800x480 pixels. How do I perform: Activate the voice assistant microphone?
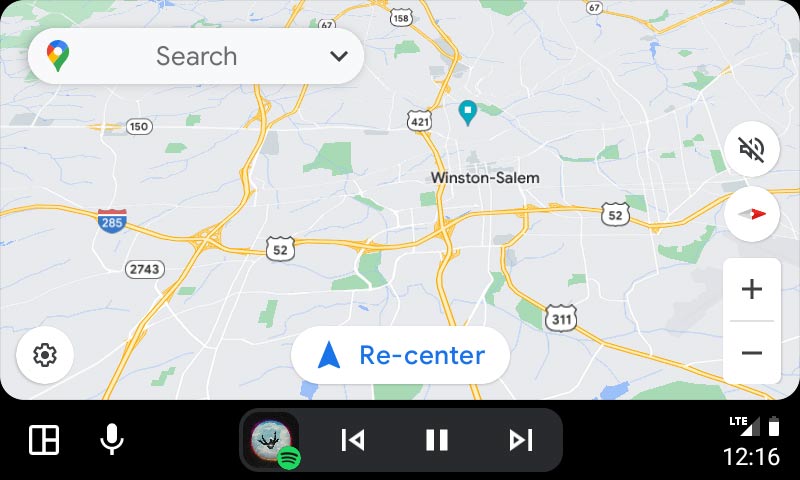pyautogui.click(x=112, y=440)
